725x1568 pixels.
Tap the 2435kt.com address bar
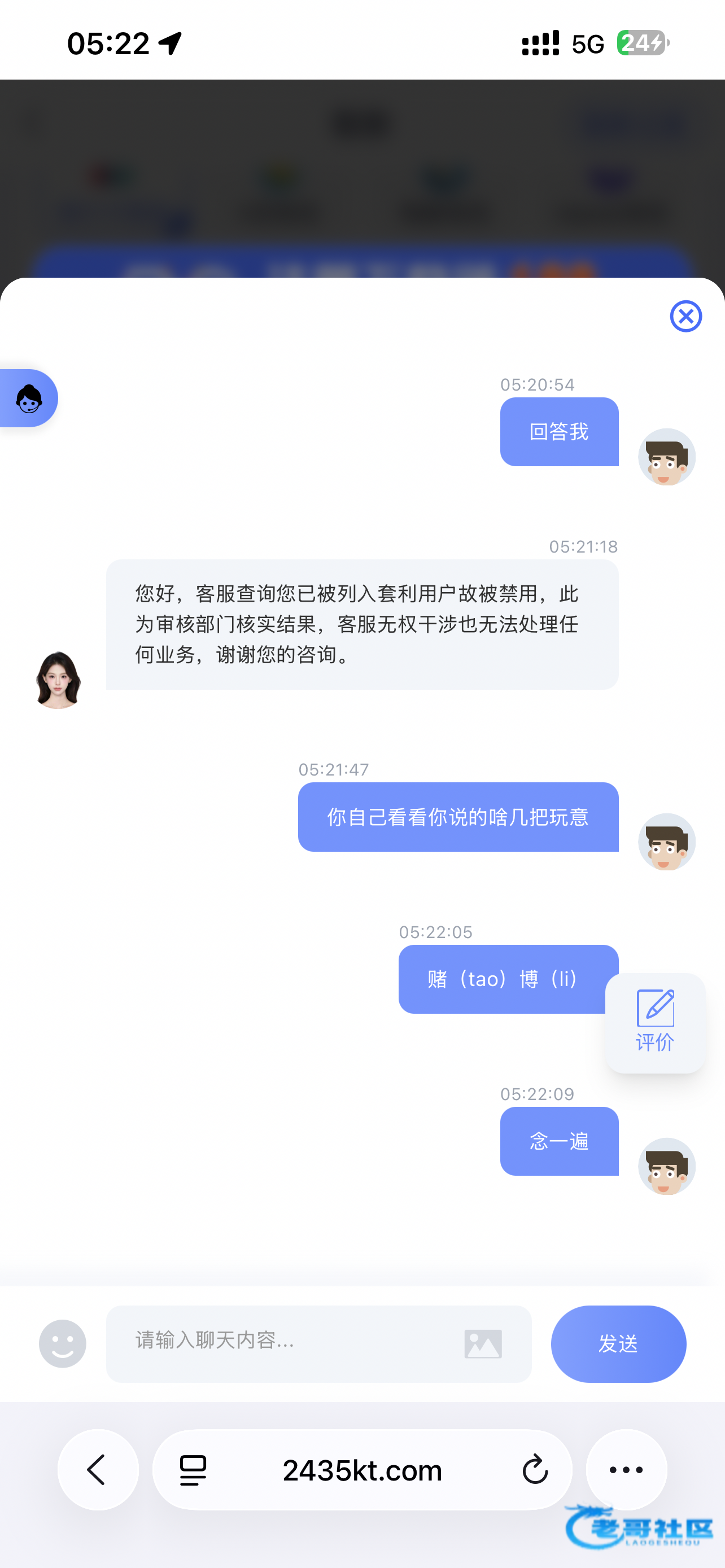(362, 1470)
